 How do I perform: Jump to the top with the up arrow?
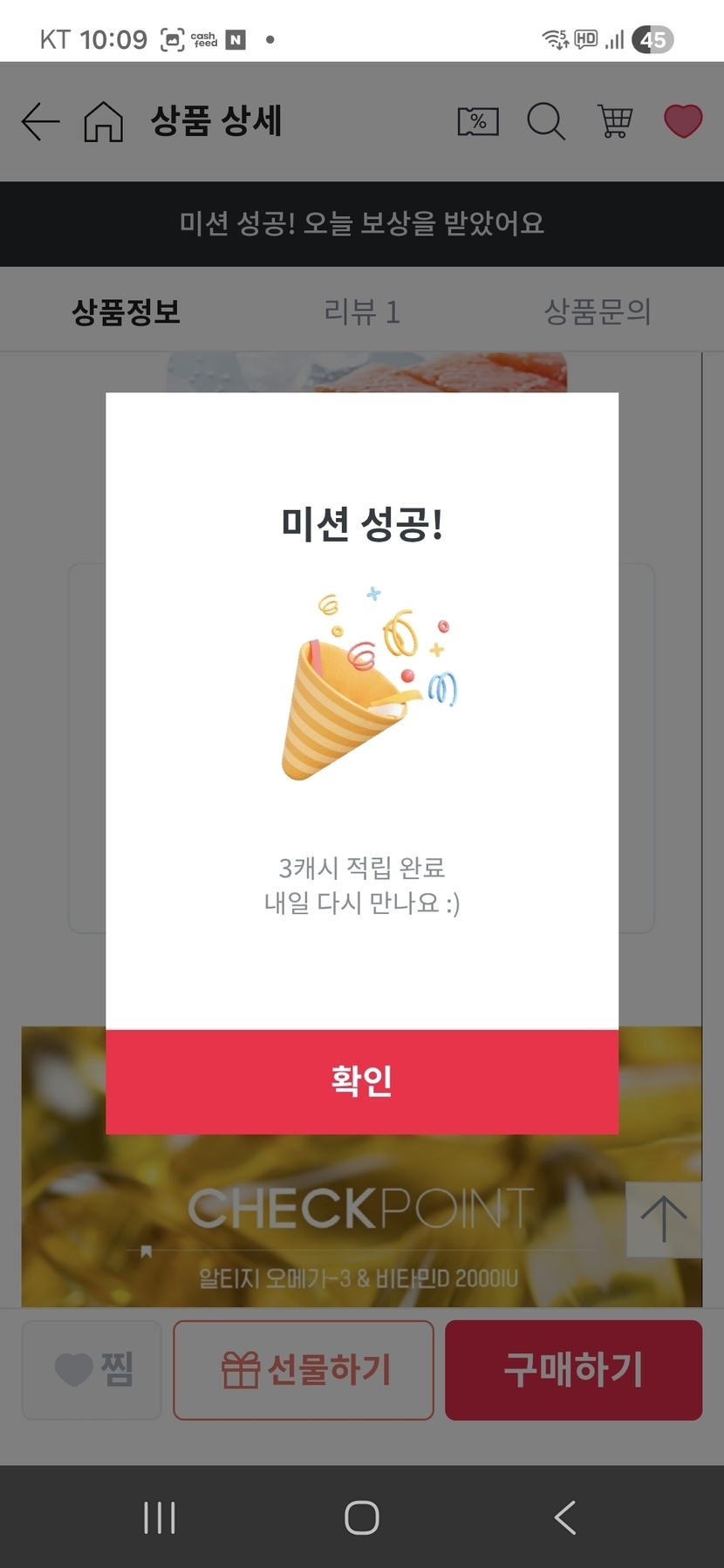coord(663,1218)
